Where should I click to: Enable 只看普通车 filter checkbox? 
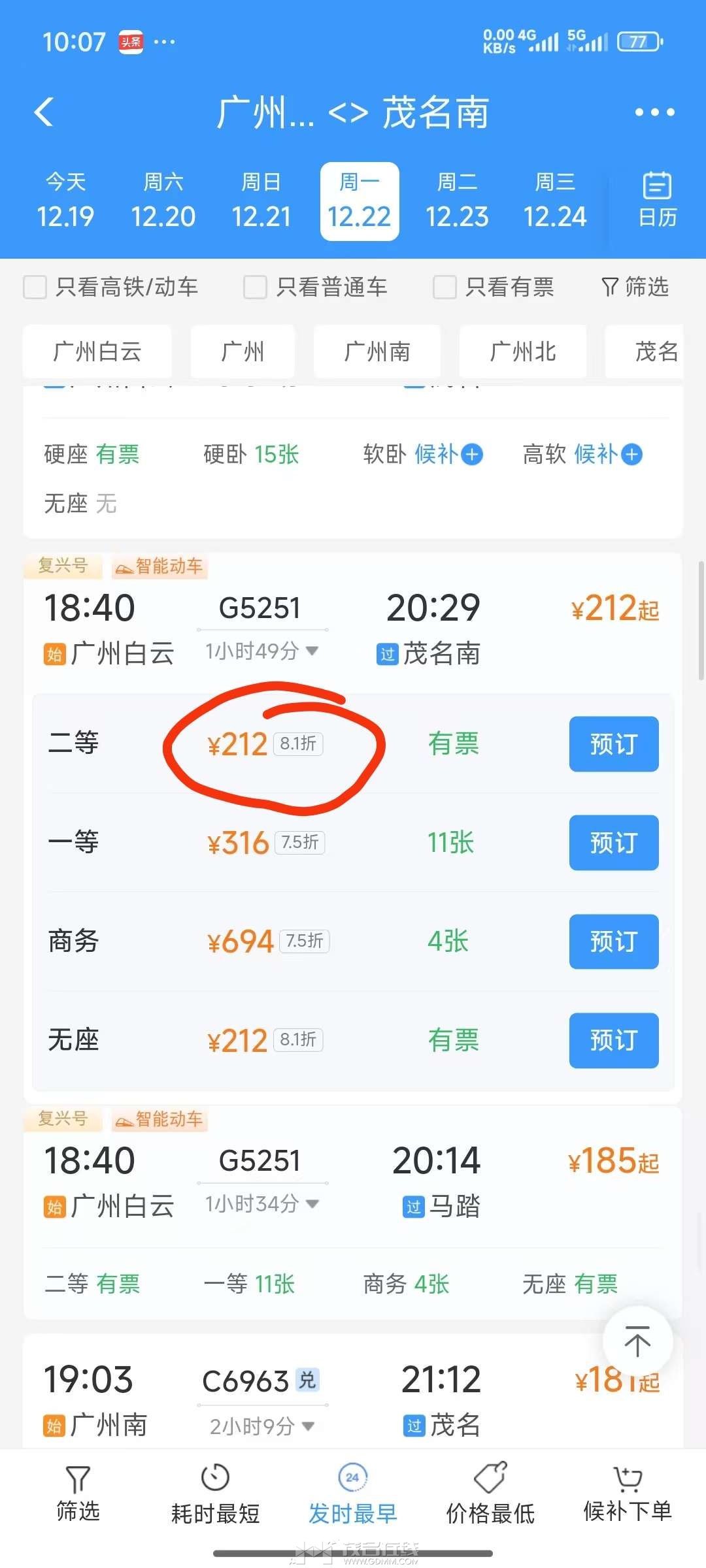(x=255, y=287)
